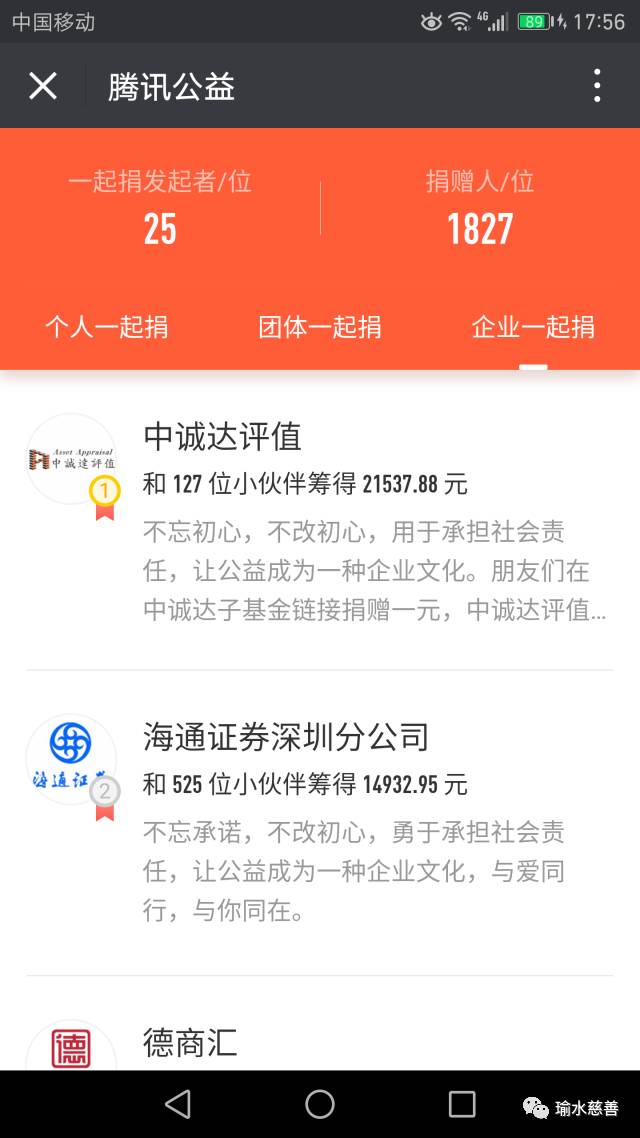Switch to 个人一起捐 tab

click(106, 327)
